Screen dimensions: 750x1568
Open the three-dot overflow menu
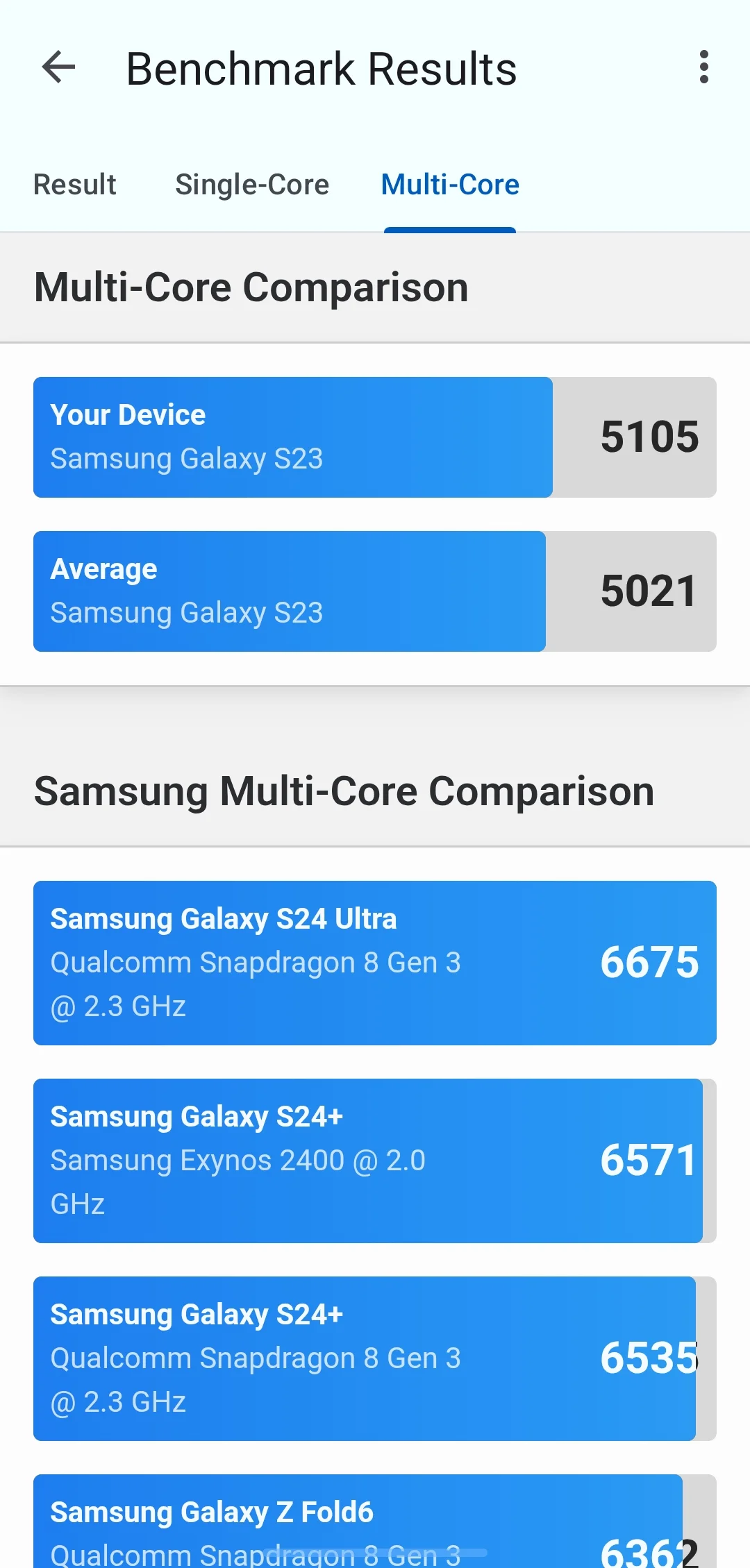point(703,67)
